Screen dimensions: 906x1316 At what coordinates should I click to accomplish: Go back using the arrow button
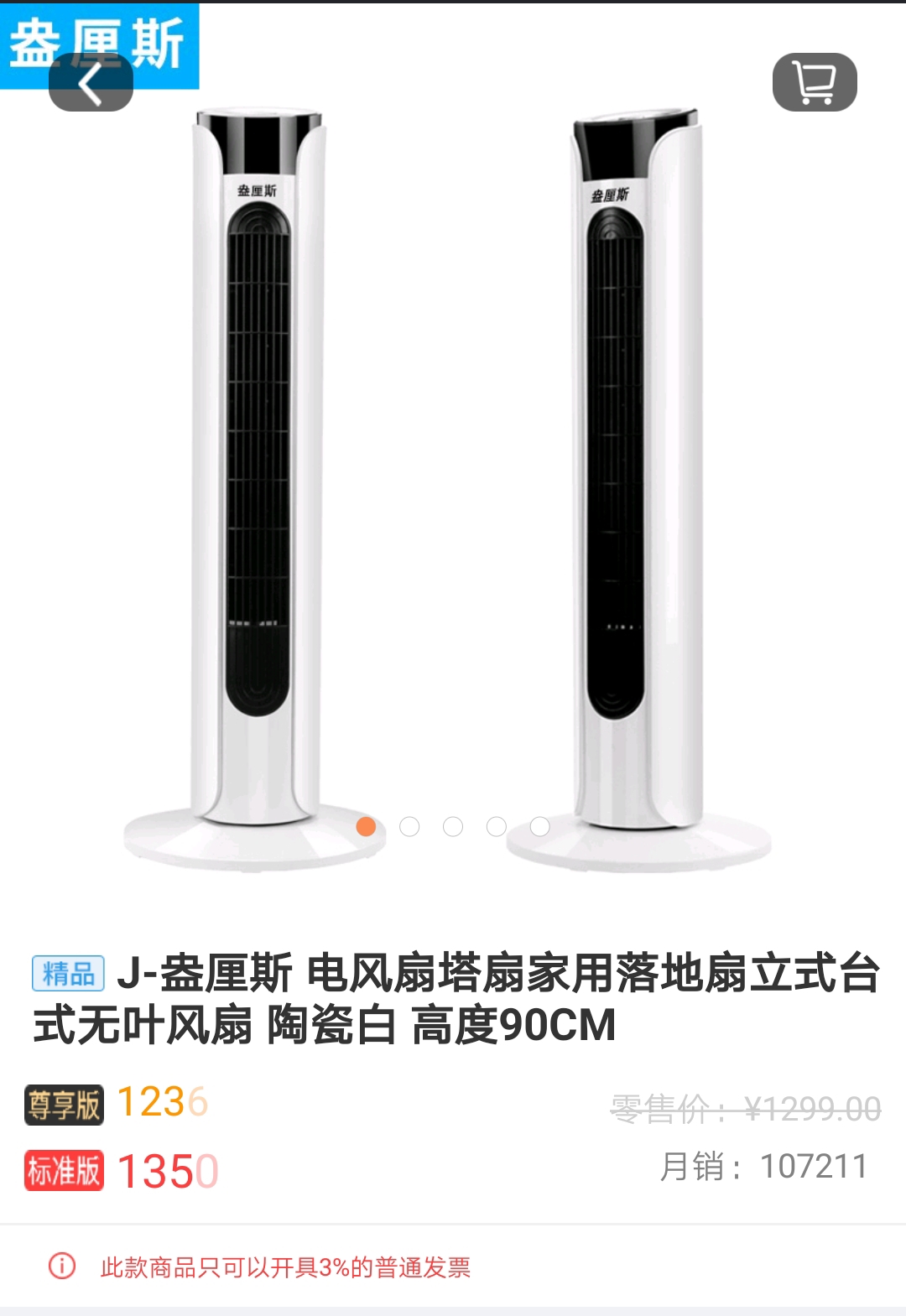point(91,82)
